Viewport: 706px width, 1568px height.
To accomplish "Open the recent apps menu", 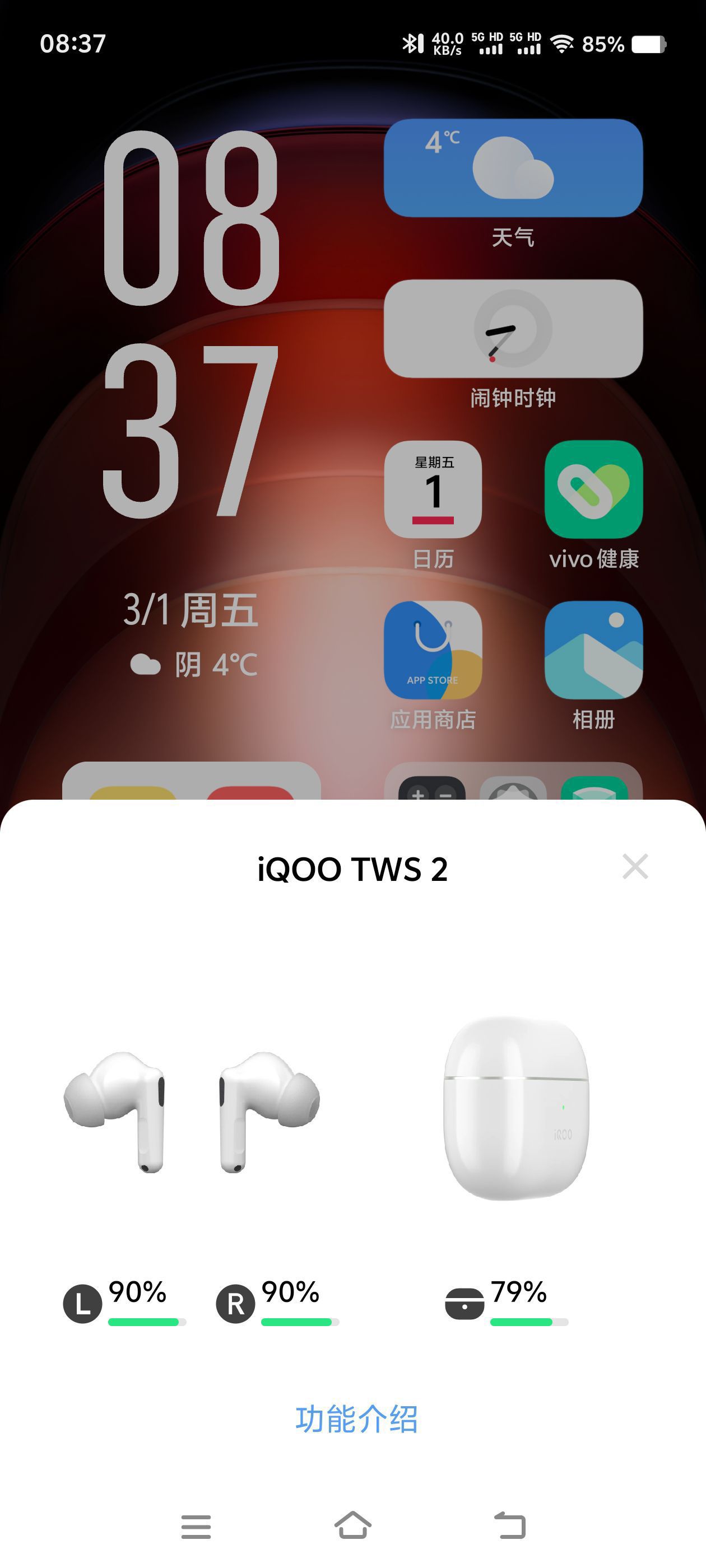I will [x=196, y=1527].
